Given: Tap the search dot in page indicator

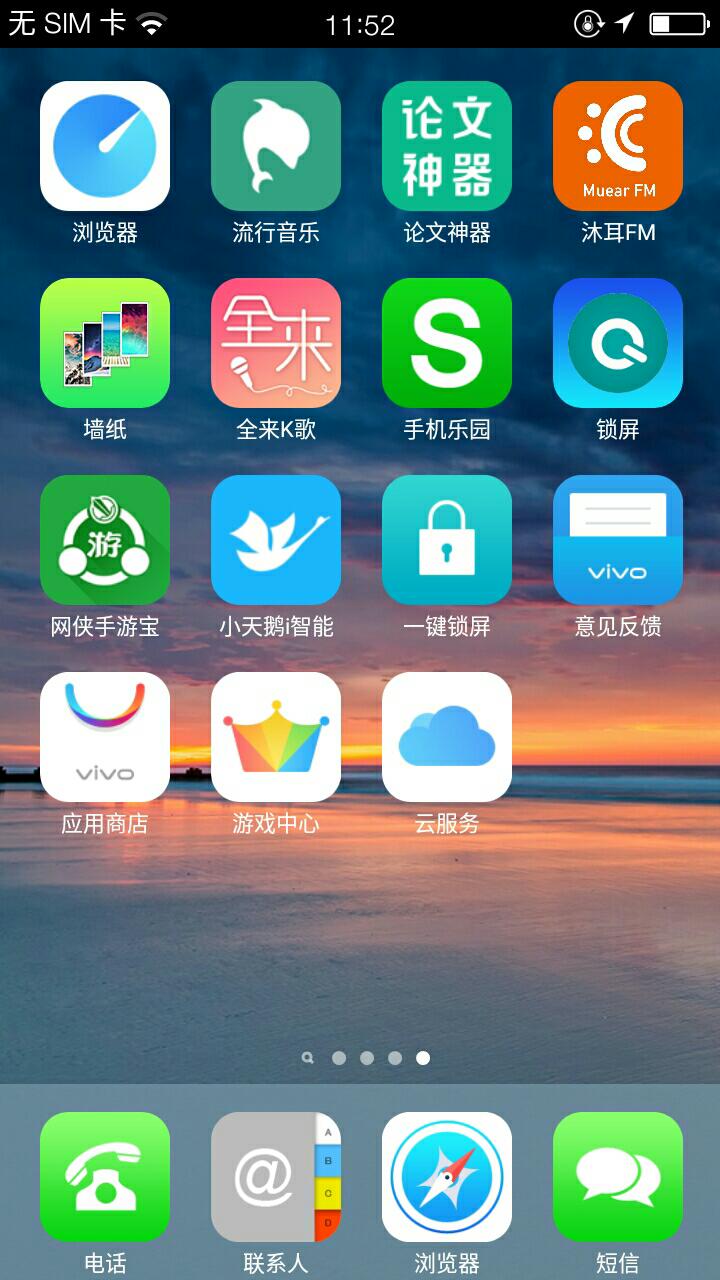Looking at the screenshot, I should coord(308,1057).
